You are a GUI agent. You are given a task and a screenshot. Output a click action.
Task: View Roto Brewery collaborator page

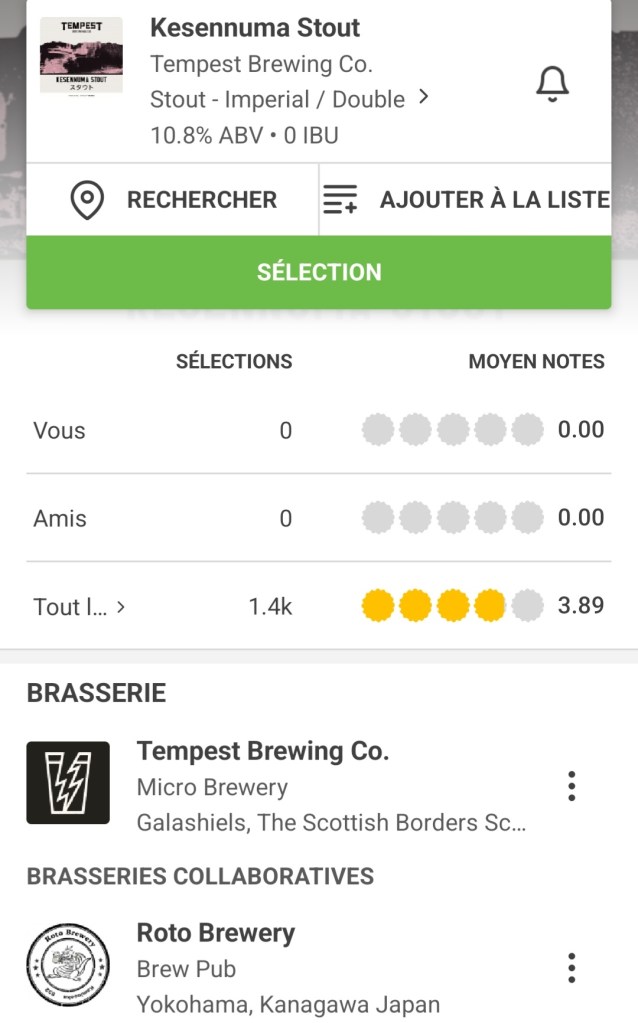(216, 933)
